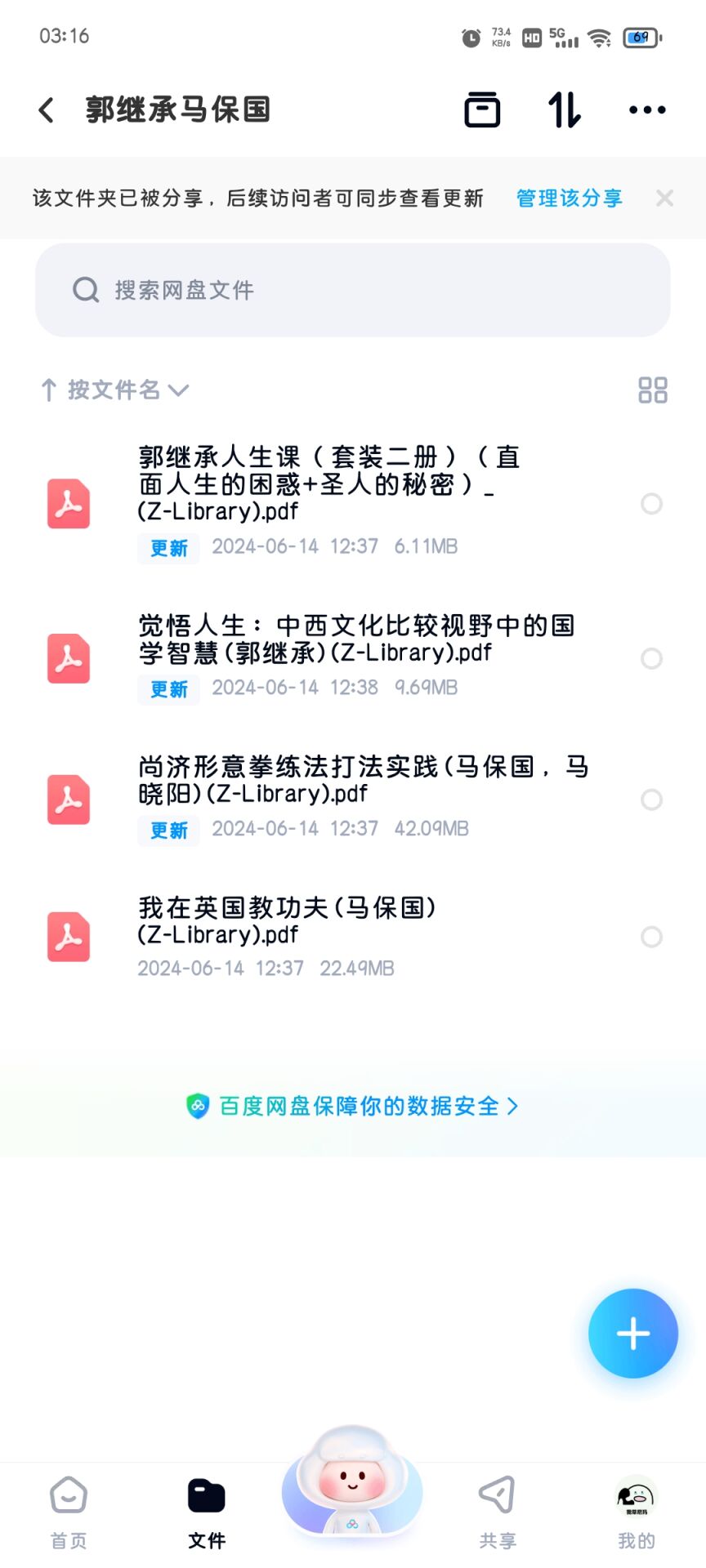Select the 觉悟人生 PDF checkbox
This screenshot has height=1568, width=706.
[x=651, y=658]
